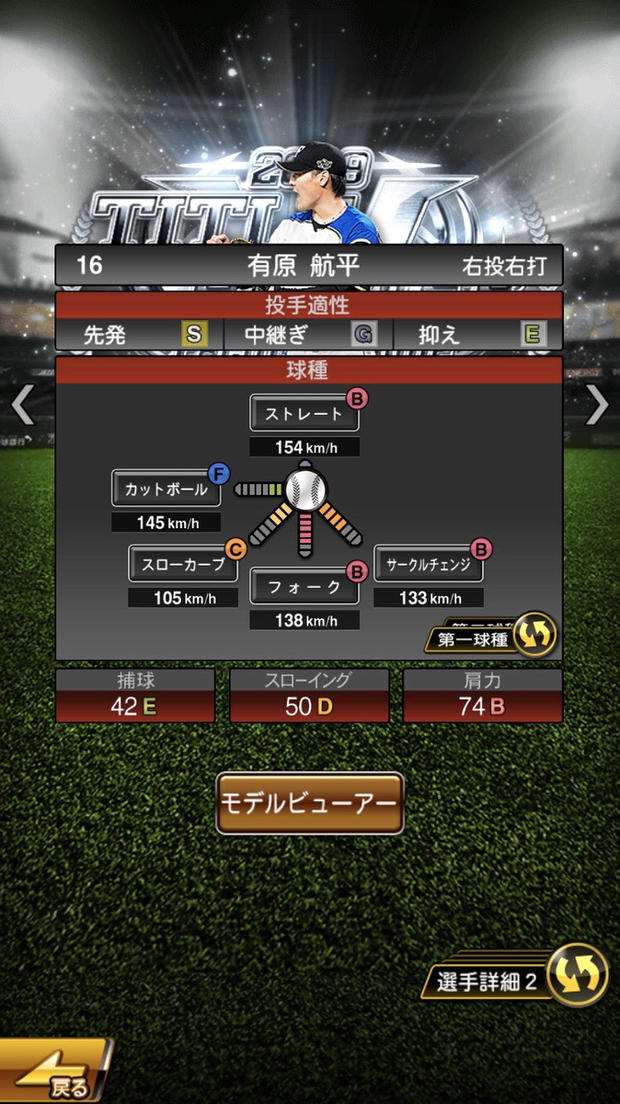
Task: Select the フォーク pitch type
Action: [304, 587]
